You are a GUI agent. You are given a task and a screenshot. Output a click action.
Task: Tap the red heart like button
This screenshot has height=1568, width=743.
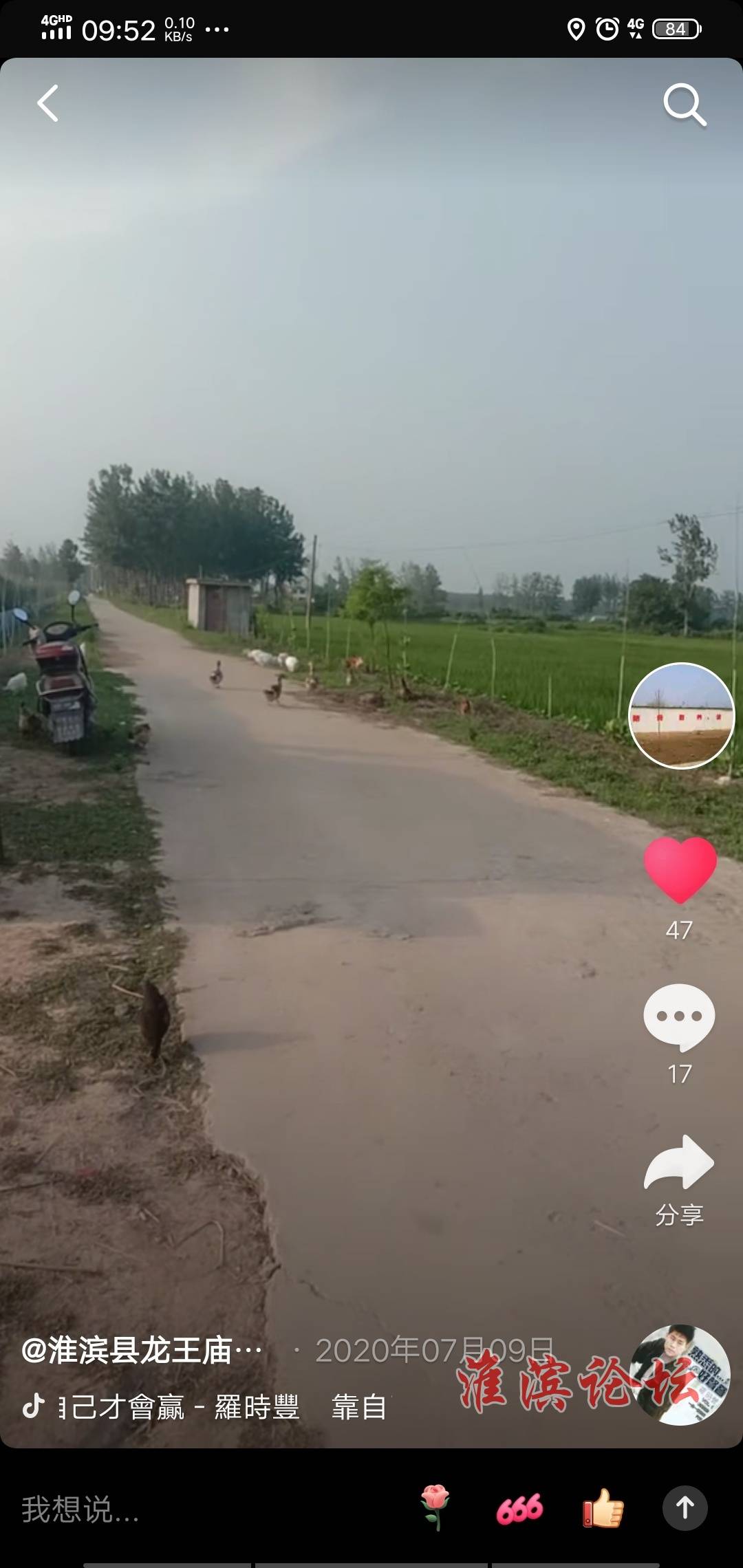[x=680, y=870]
